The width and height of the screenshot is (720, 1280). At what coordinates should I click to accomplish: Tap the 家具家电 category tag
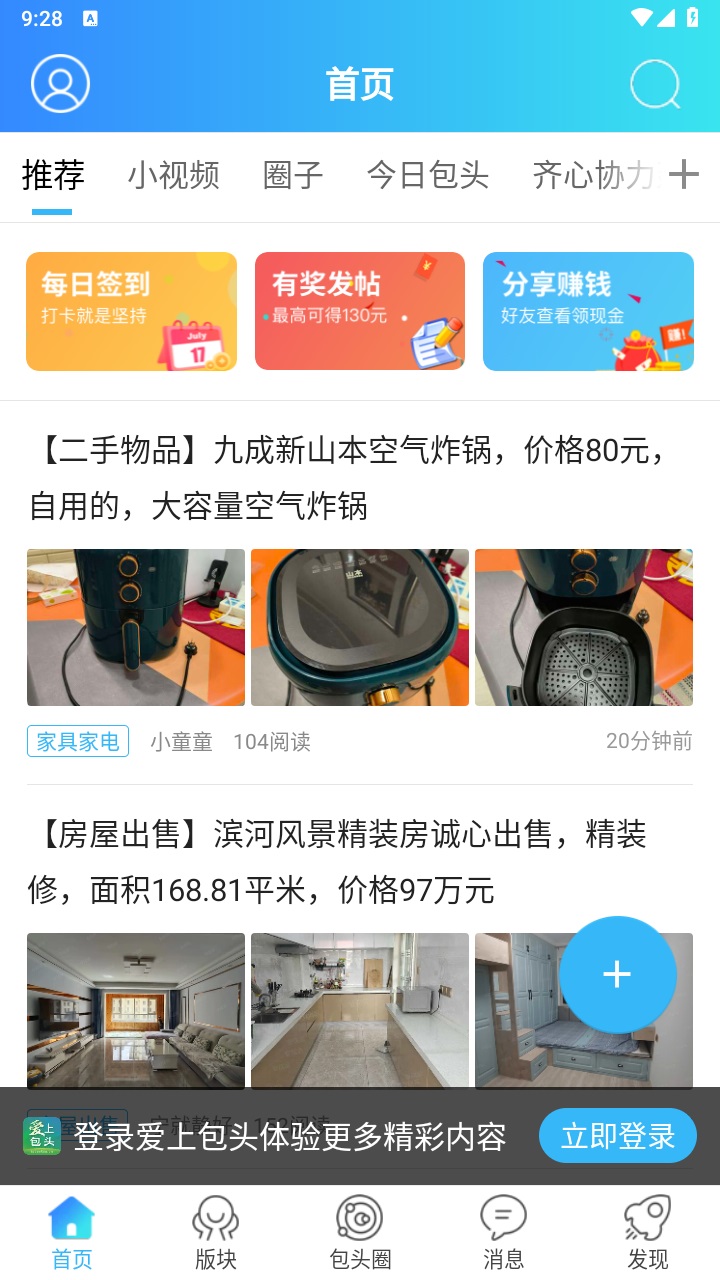point(77,740)
